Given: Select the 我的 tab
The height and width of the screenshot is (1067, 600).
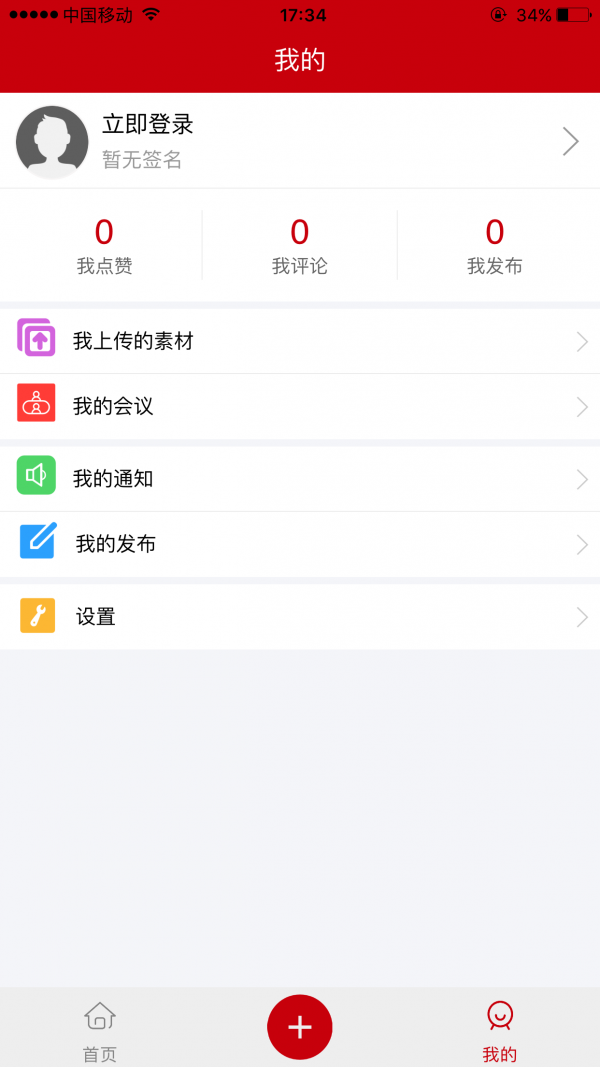Looking at the screenshot, I should 499,1030.
